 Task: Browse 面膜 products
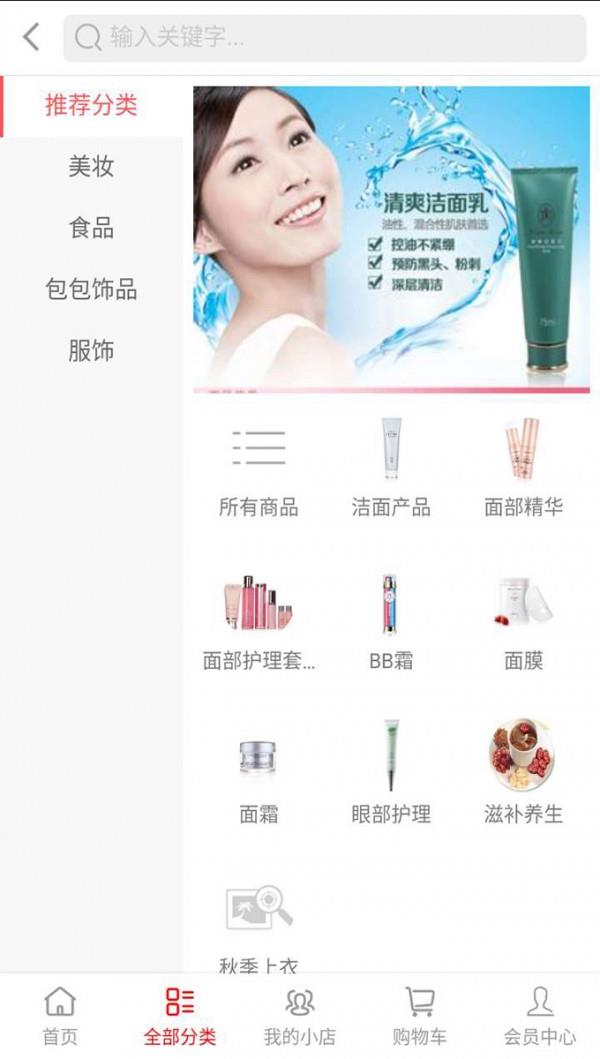tap(523, 622)
